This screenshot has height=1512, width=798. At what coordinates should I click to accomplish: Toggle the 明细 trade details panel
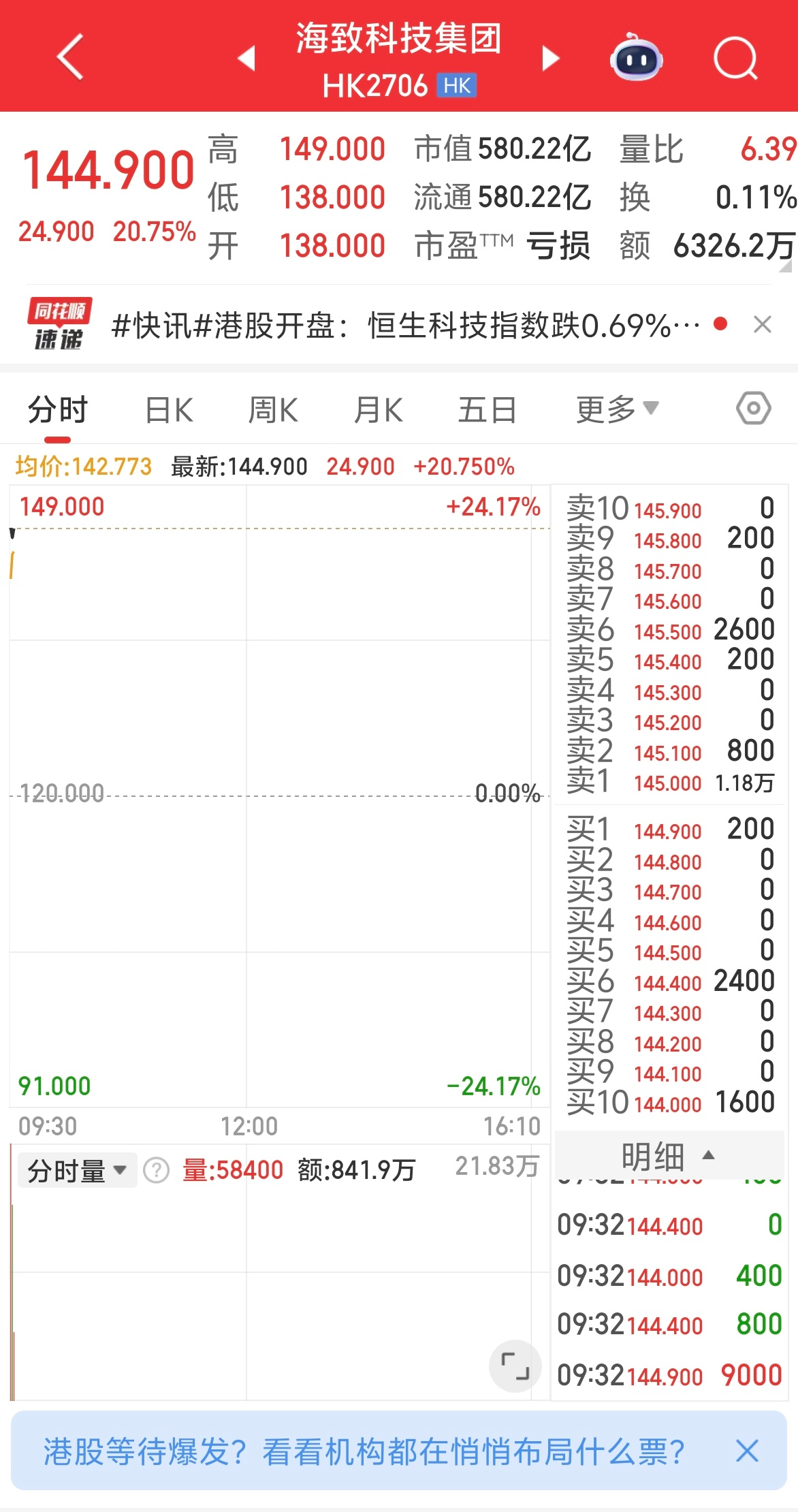[668, 1155]
